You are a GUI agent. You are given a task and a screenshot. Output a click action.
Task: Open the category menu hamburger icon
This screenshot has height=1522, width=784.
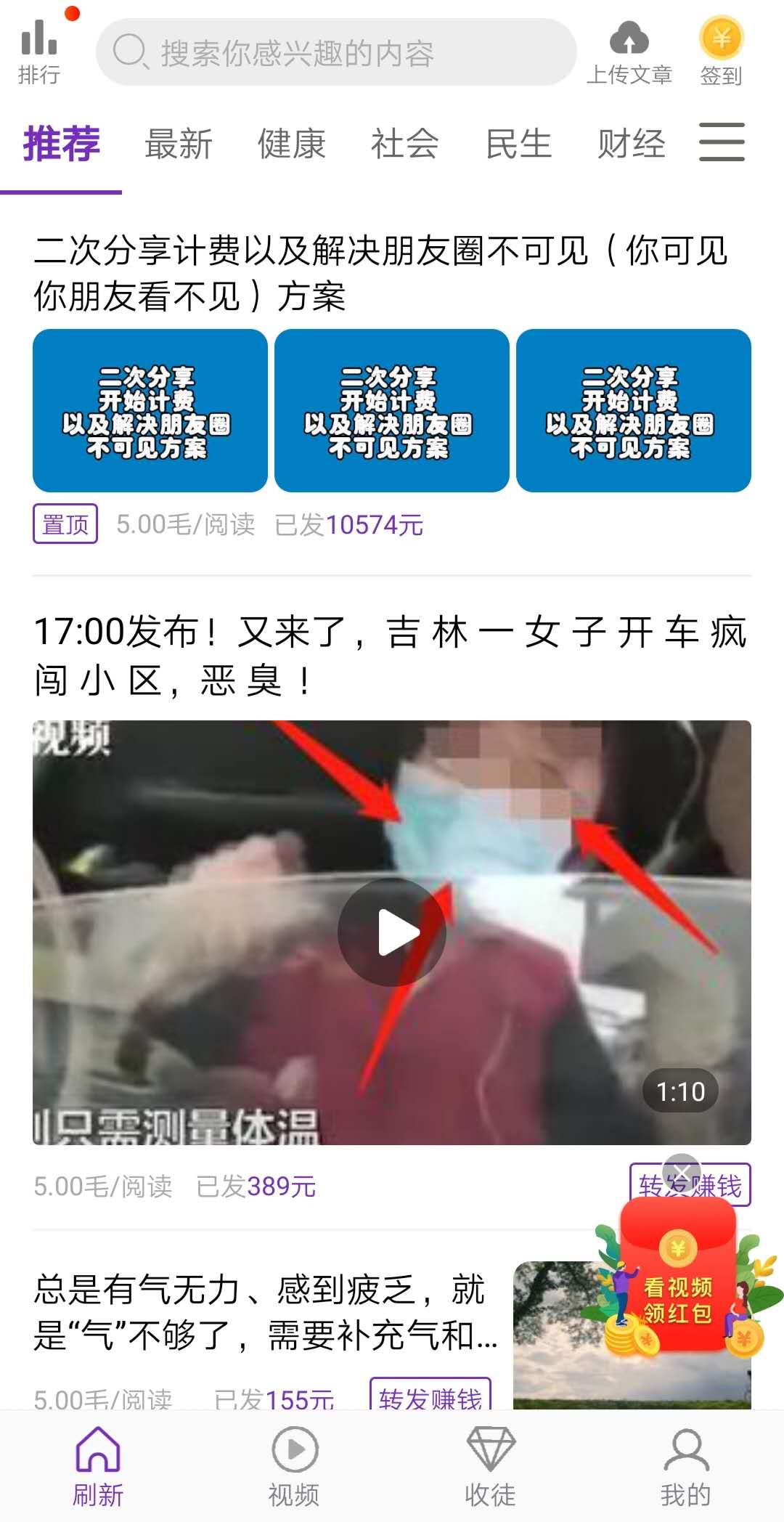pos(722,142)
